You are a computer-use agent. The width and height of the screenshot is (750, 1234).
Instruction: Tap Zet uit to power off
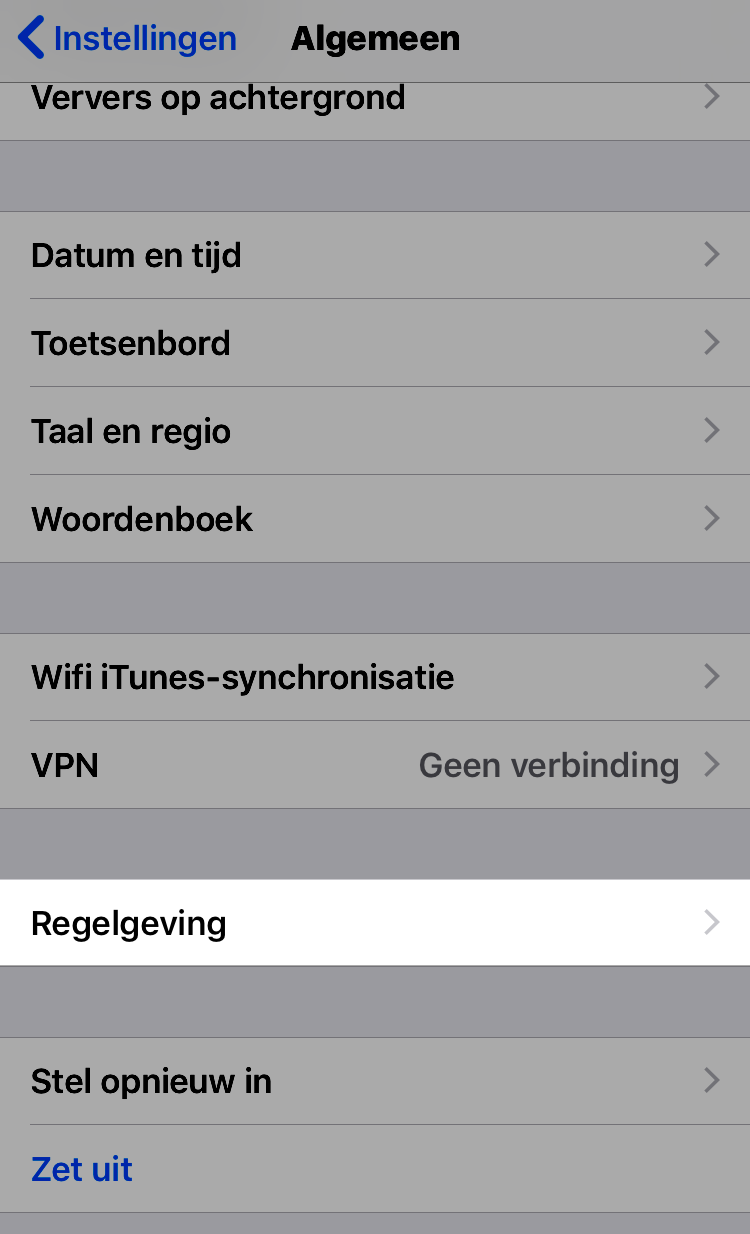[x=83, y=1169]
